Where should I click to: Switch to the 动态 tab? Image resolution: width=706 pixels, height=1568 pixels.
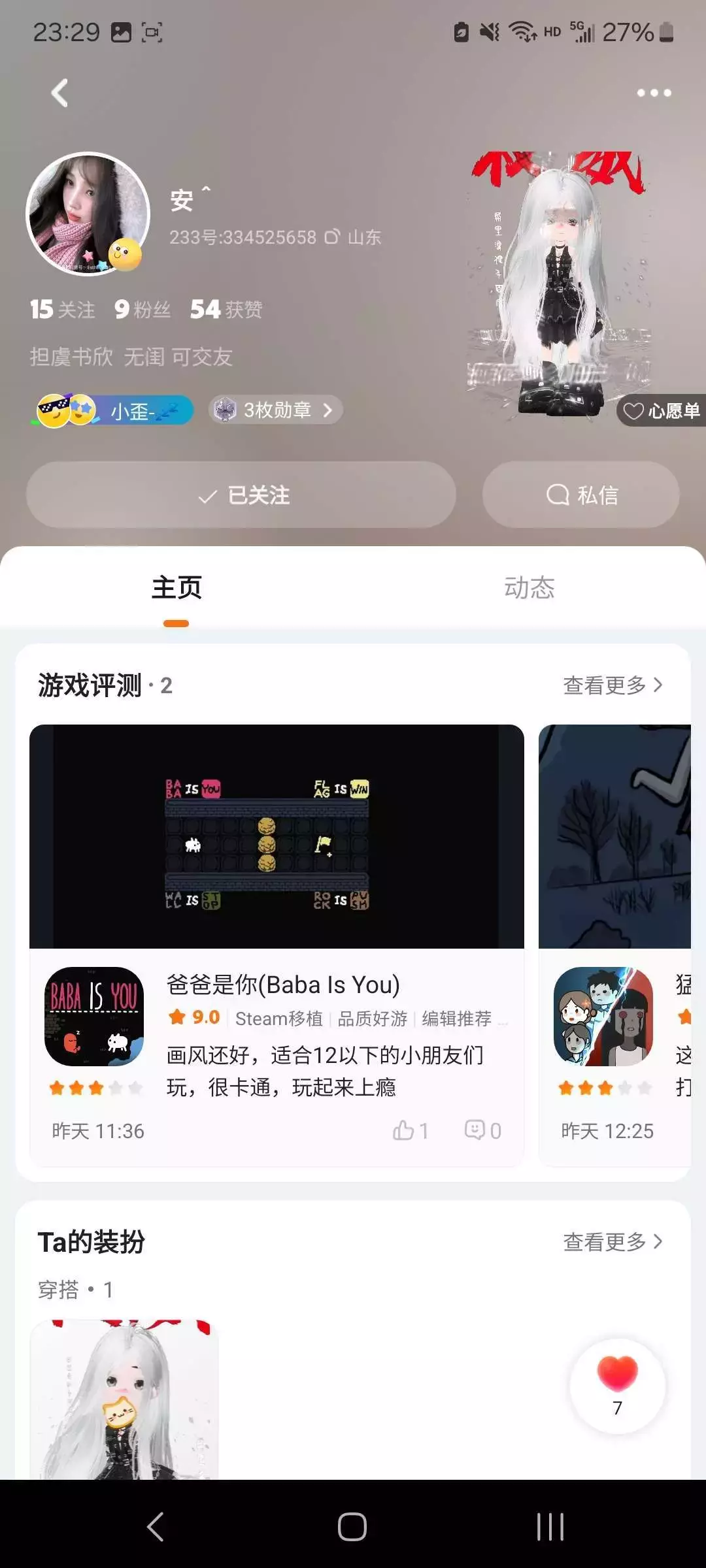[529, 587]
